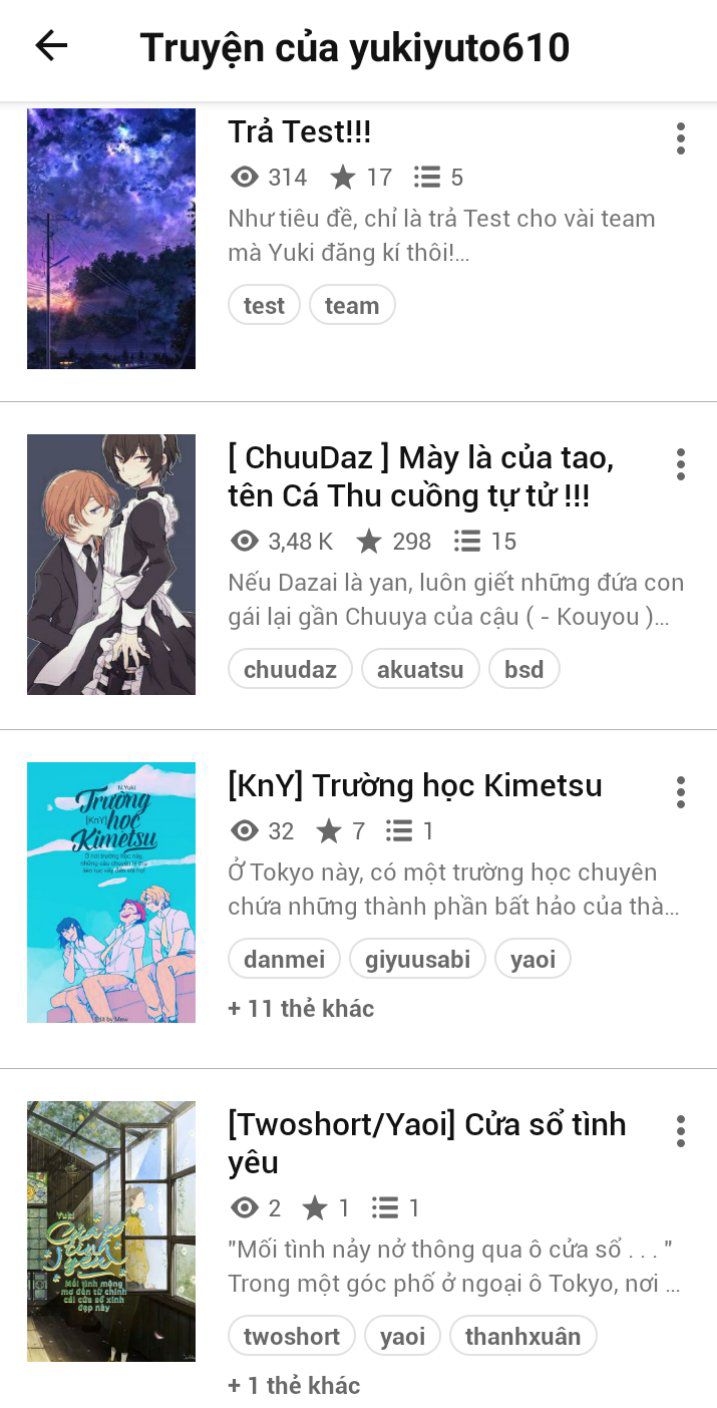The height and width of the screenshot is (1408, 717).
Task: Expand '+ 11 thẻ khác' tags
Action: 301,1008
